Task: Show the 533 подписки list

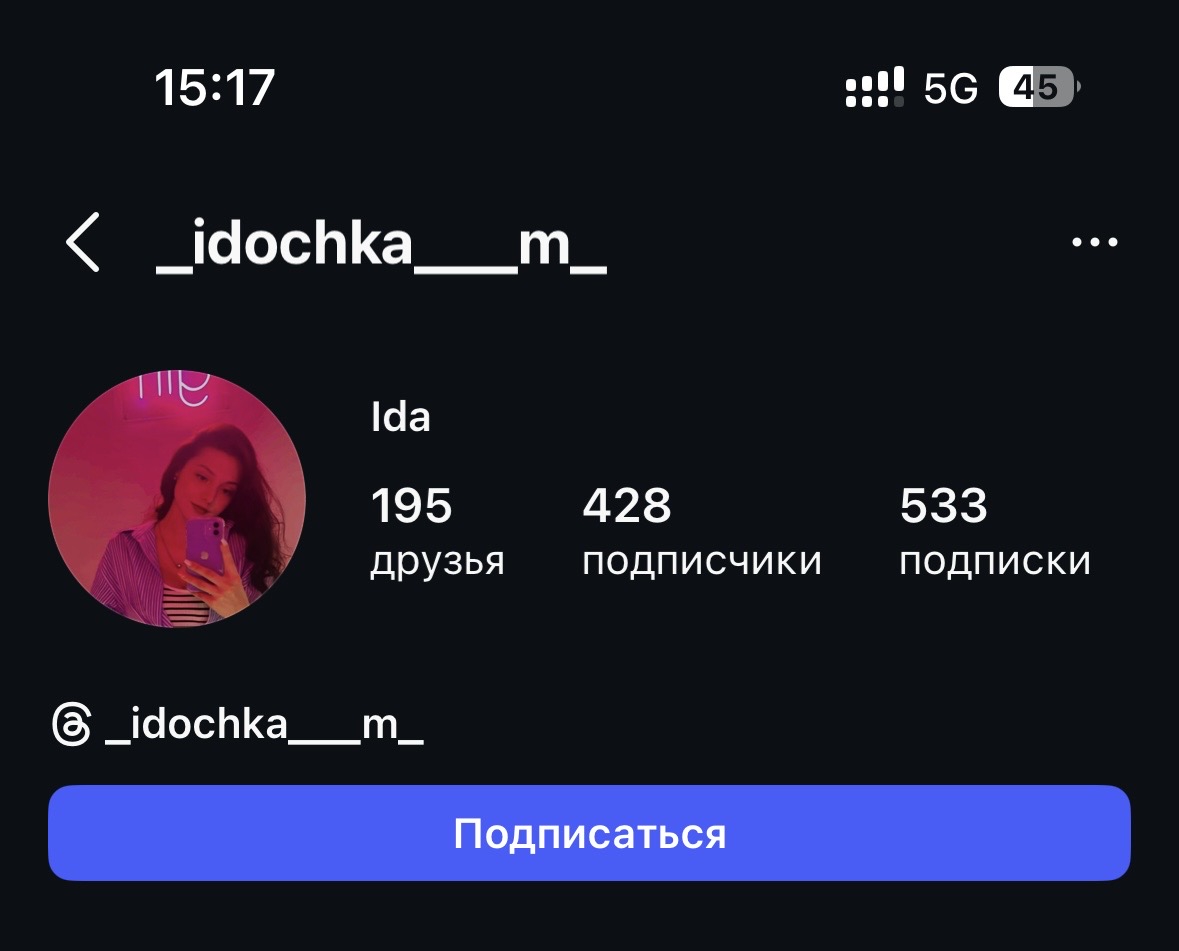Action: coord(994,532)
